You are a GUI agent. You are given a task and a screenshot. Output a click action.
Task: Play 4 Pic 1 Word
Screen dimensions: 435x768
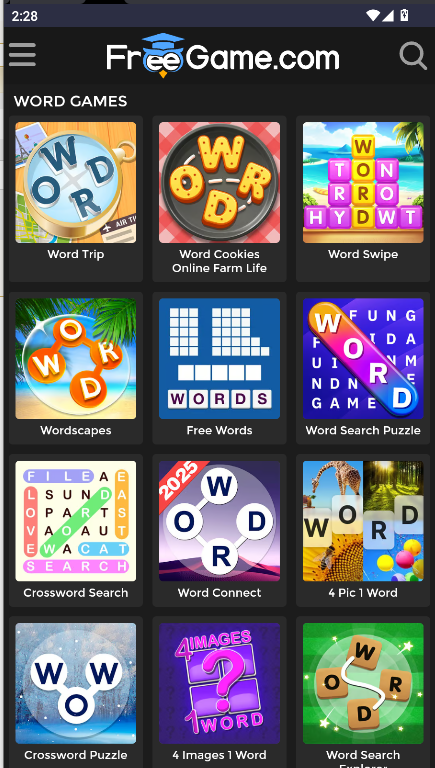point(363,530)
